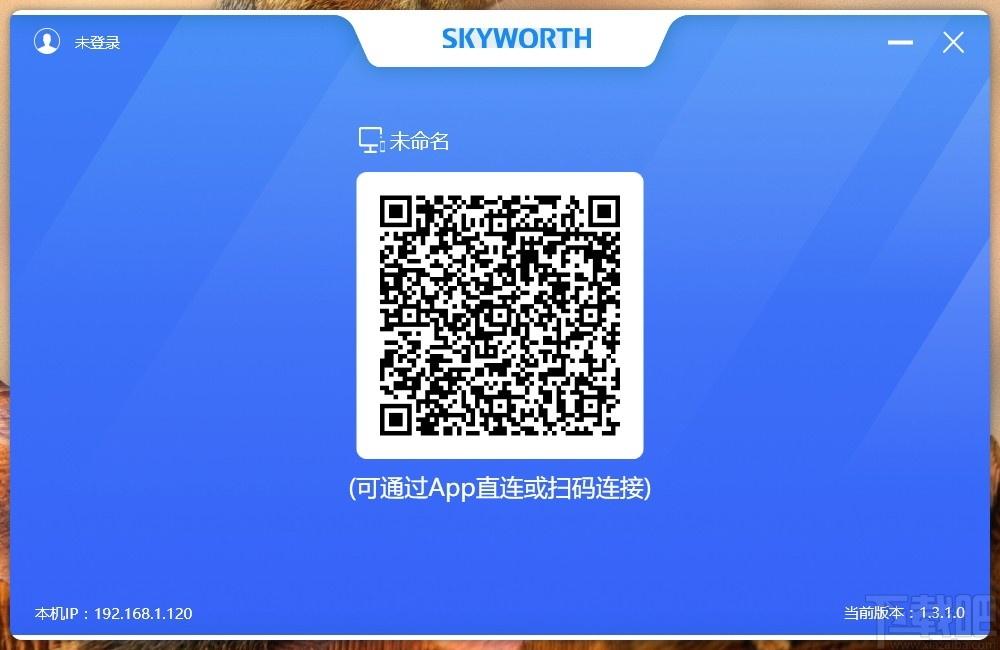The image size is (1000, 650).
Task: Minimize the Skyworth window
Action: (x=901, y=43)
